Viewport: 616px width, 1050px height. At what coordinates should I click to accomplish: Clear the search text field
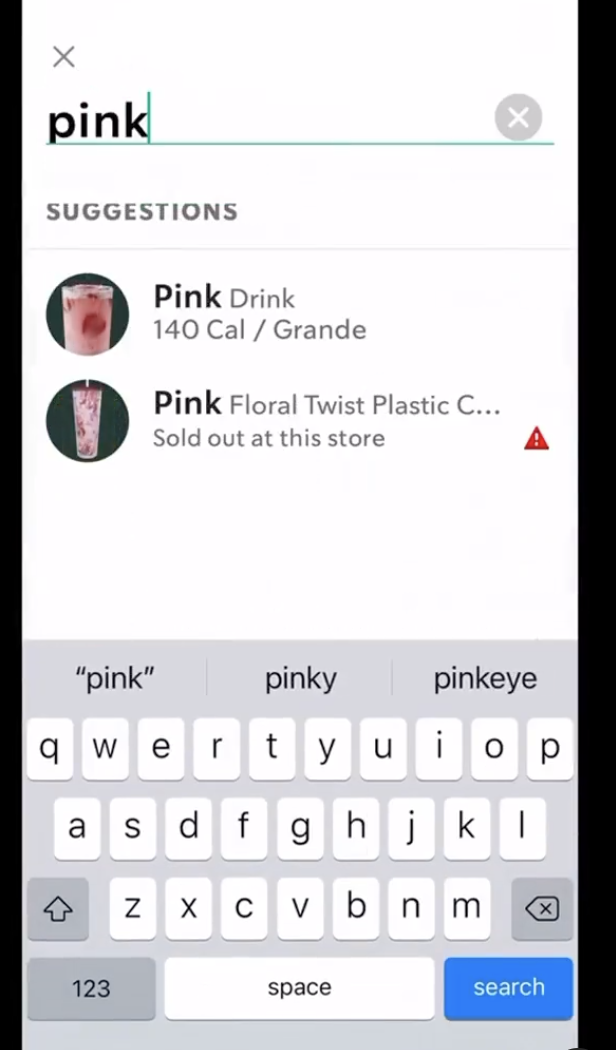point(518,118)
